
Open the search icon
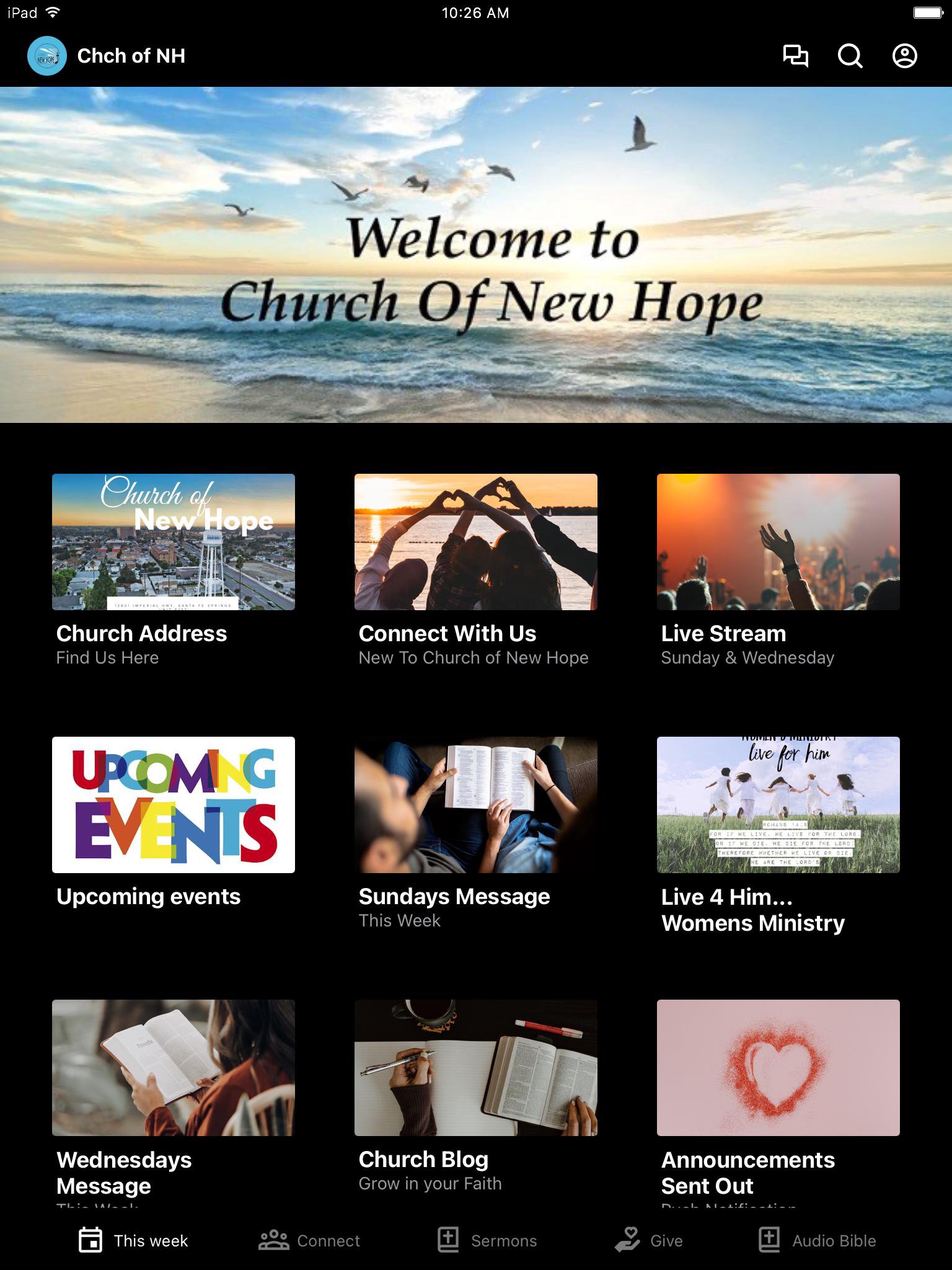[850, 56]
